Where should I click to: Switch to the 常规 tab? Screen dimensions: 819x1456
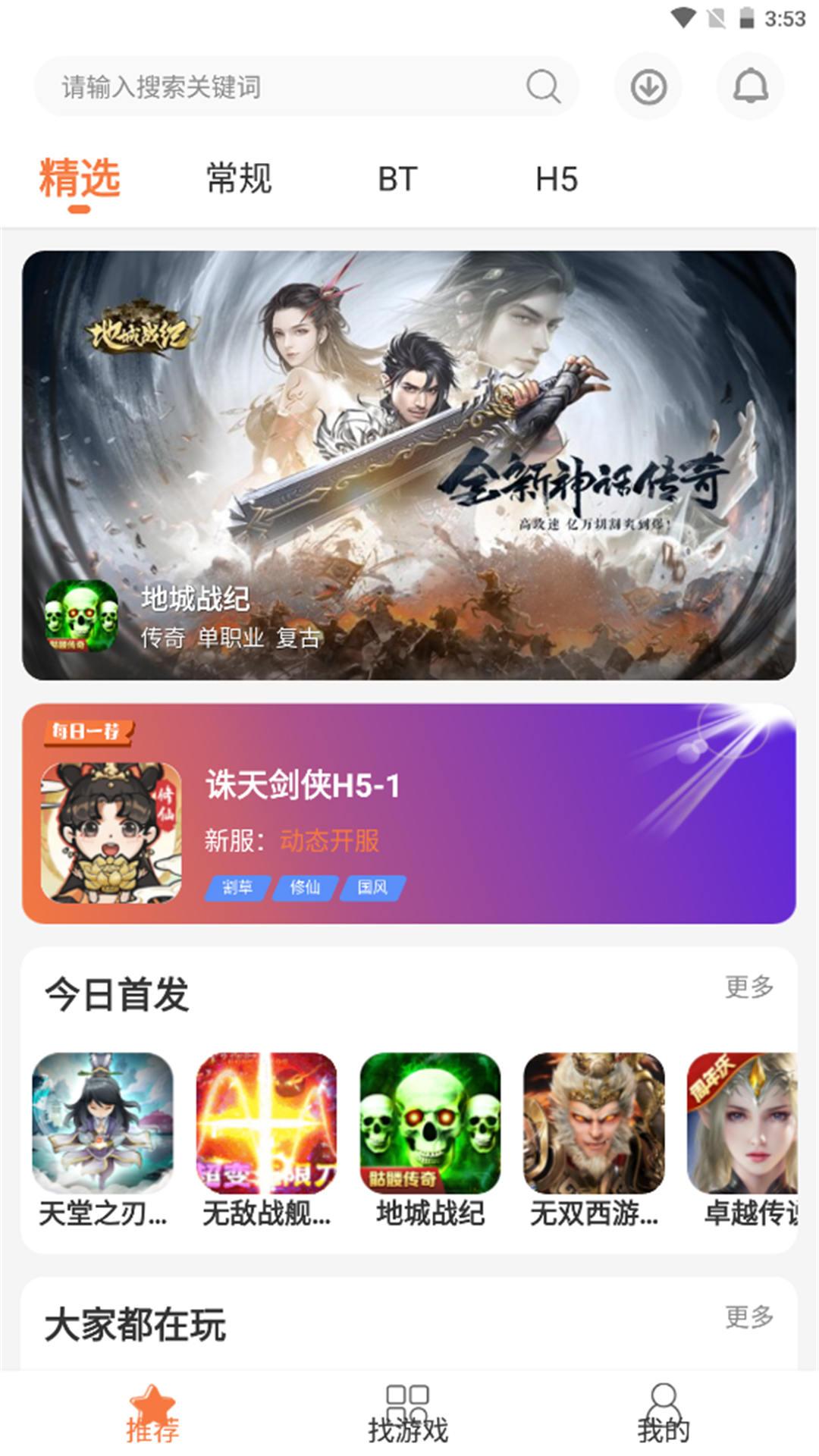pos(239,178)
